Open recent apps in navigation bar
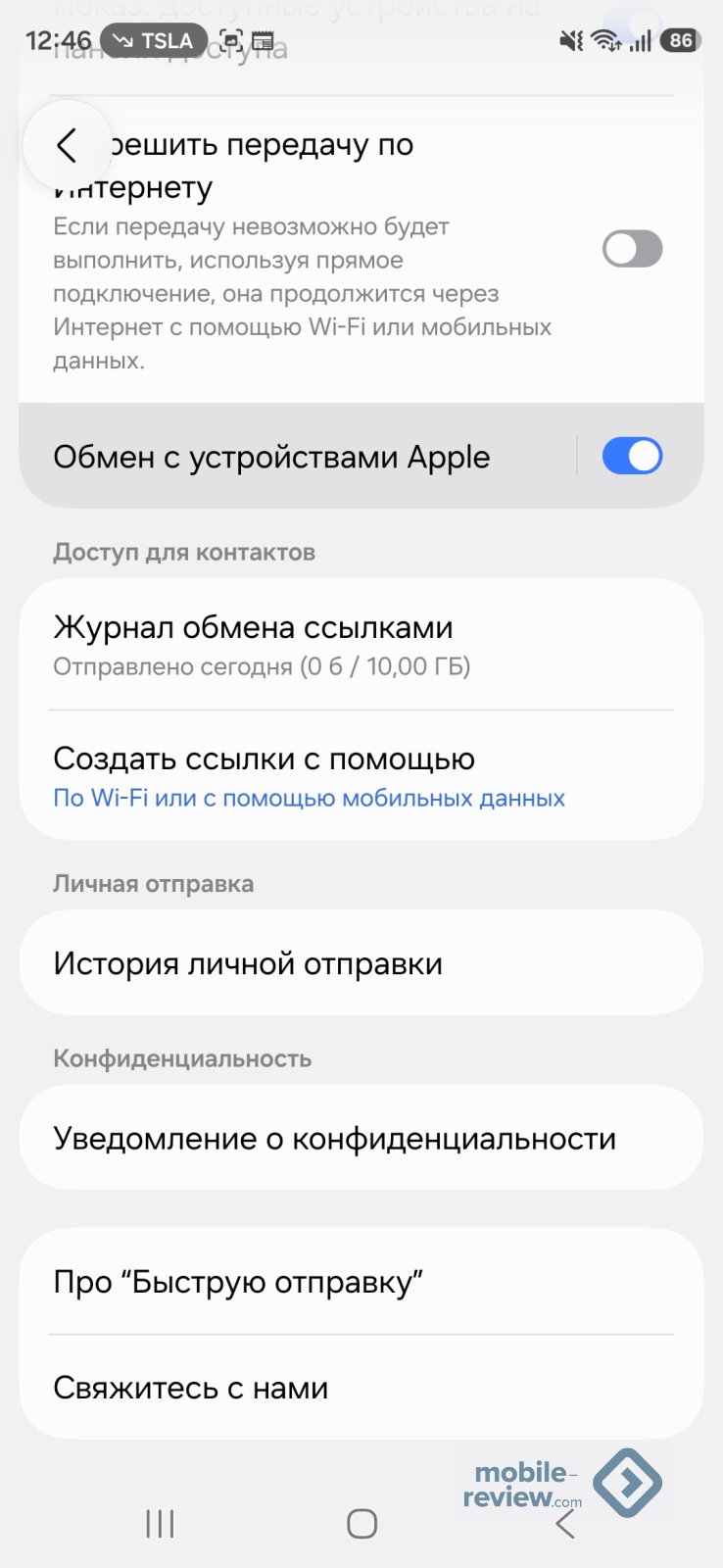Viewport: 723px width, 1568px height. [x=160, y=1523]
